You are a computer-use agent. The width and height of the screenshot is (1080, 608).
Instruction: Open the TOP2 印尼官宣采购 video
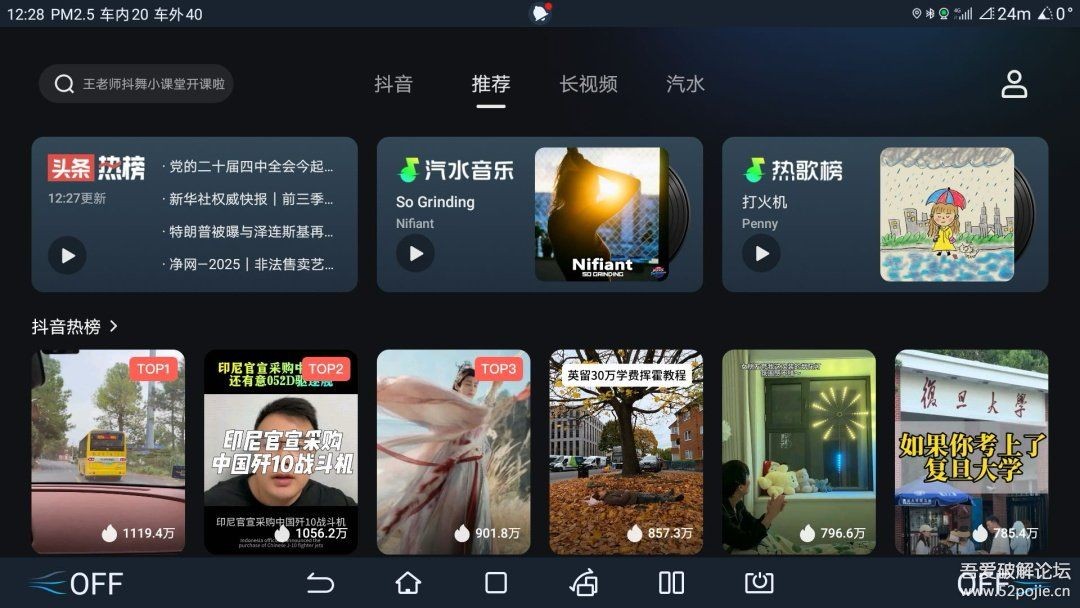pyautogui.click(x=280, y=450)
